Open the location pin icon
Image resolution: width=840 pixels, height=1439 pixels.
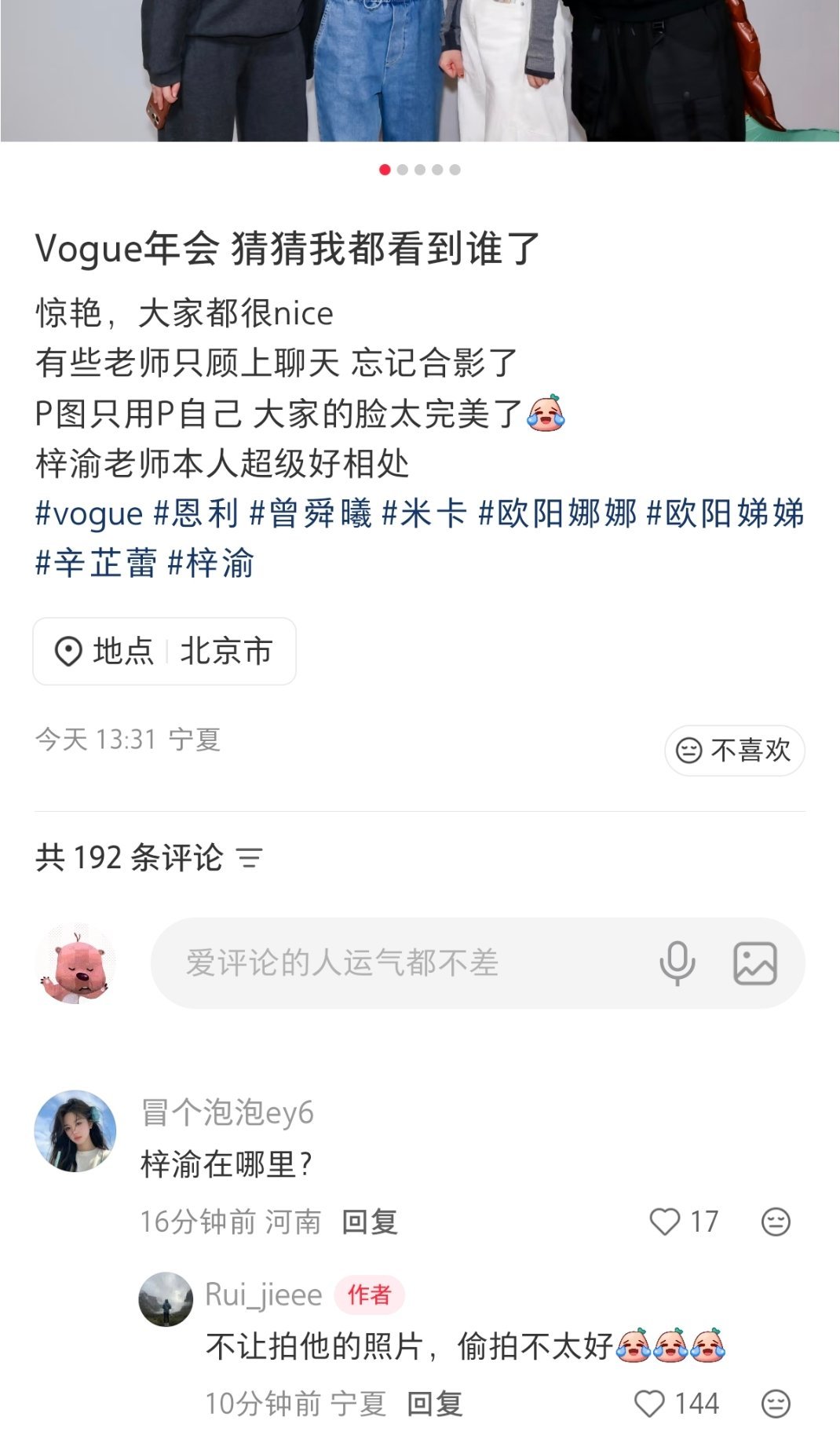coord(68,650)
